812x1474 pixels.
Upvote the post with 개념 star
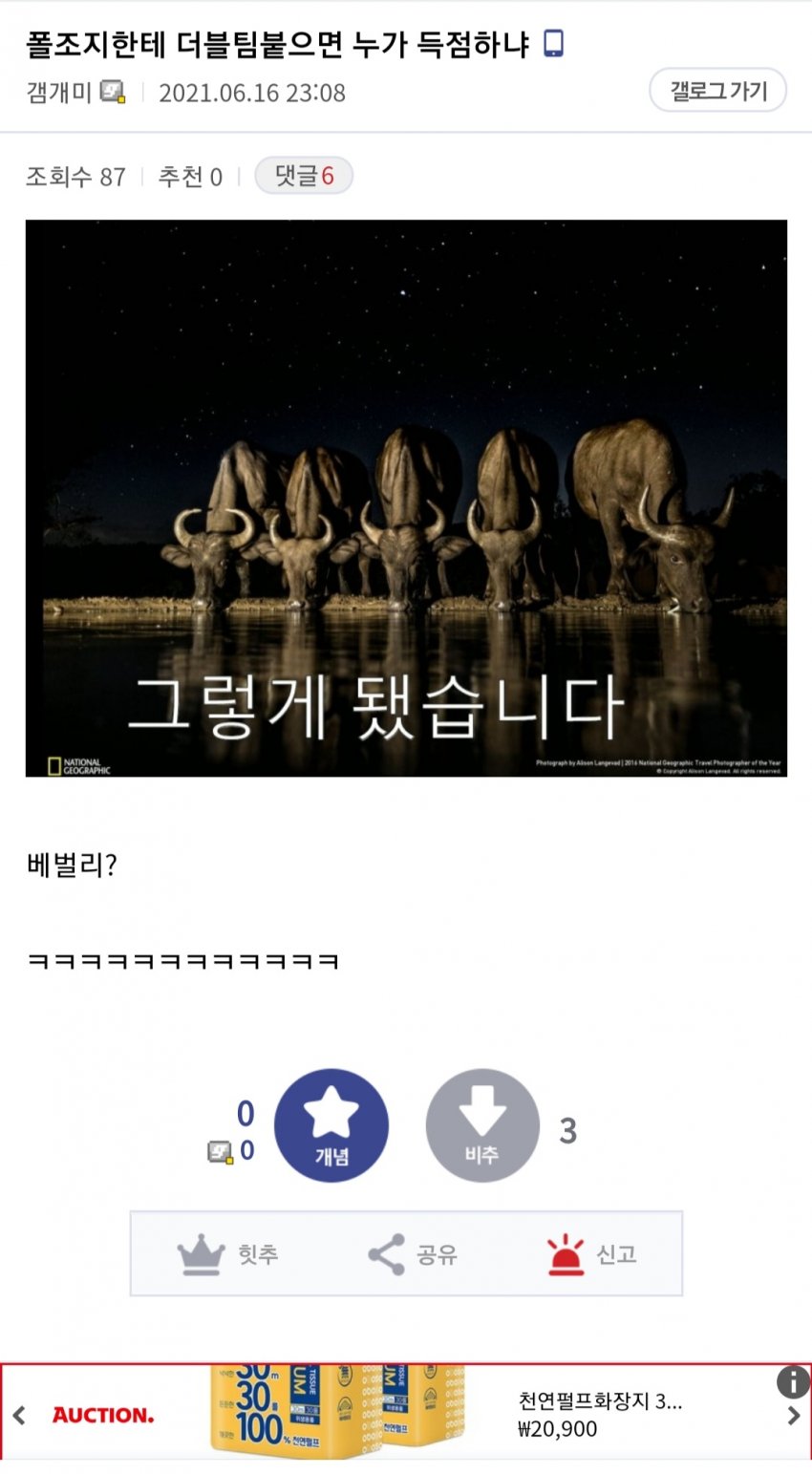click(331, 1125)
